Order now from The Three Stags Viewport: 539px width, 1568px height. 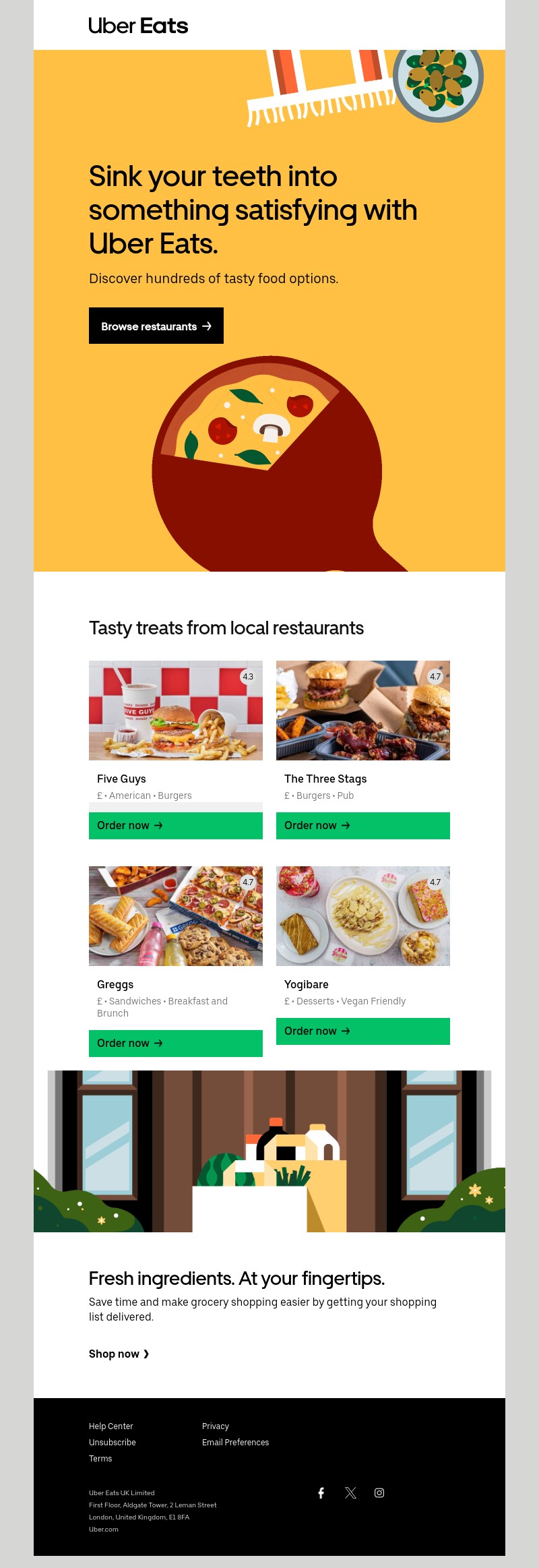tap(362, 825)
